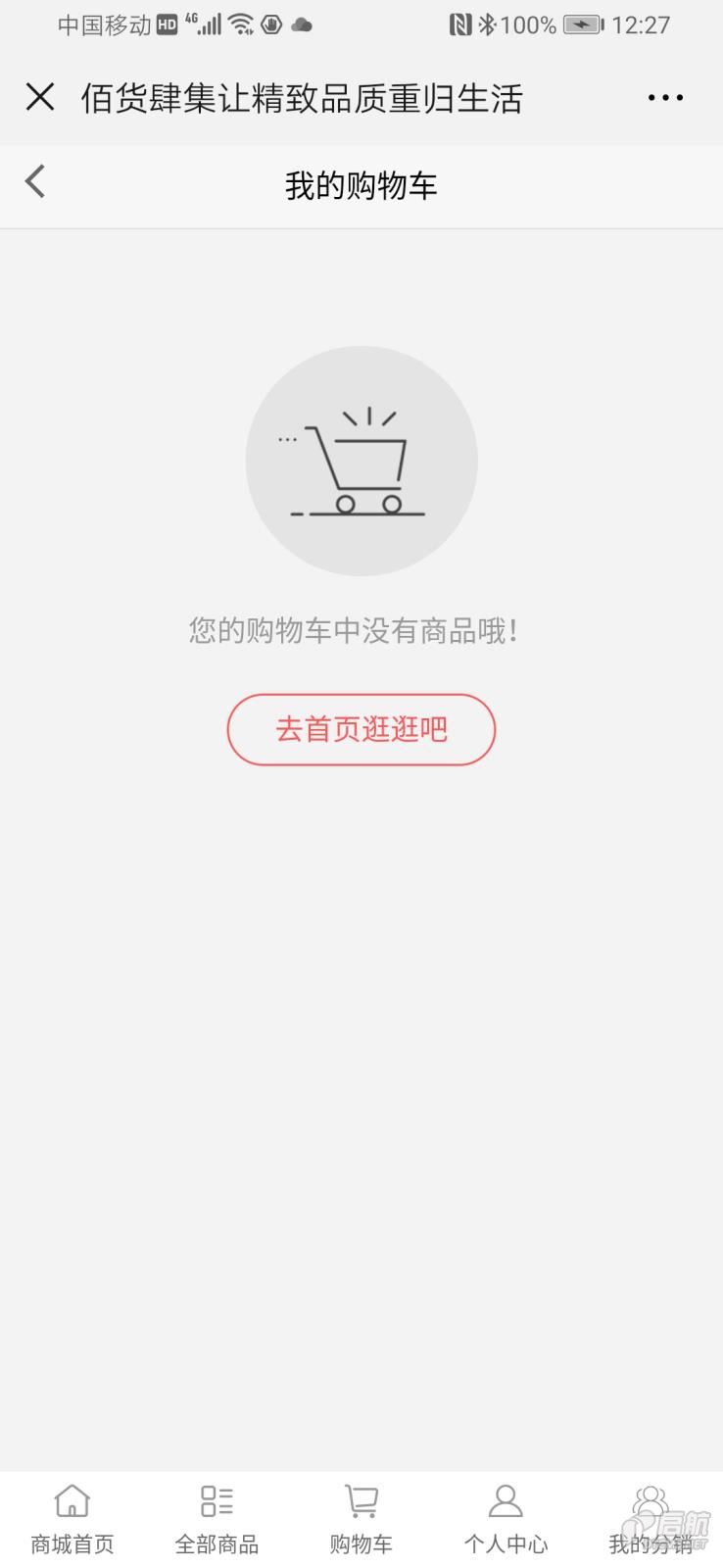Select the 购物车 tab
The height and width of the screenshot is (1568, 723).
coord(361,1520)
